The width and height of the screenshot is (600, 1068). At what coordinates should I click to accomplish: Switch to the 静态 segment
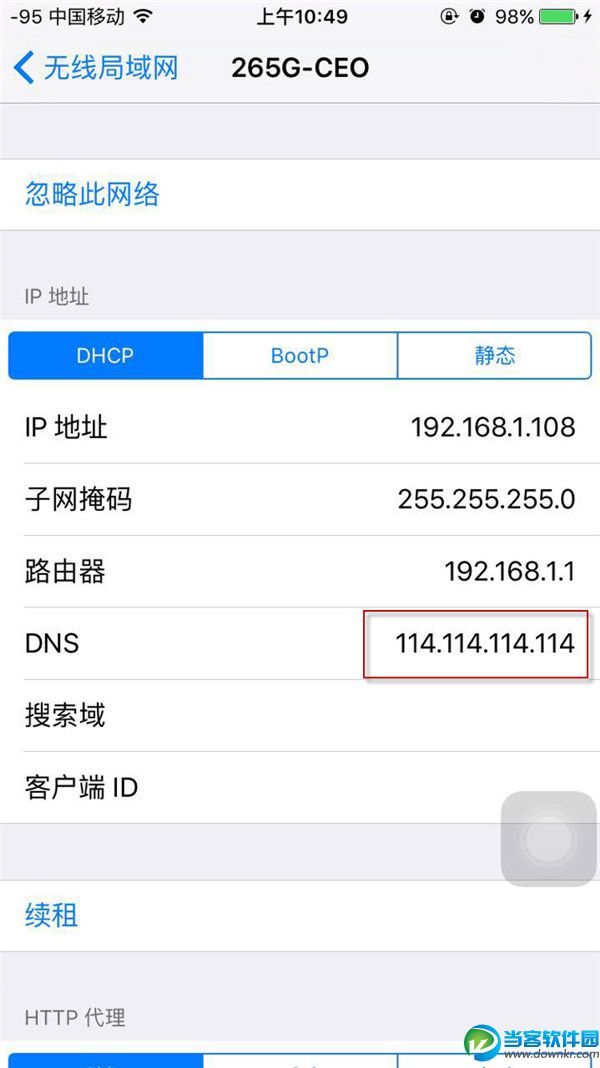494,356
